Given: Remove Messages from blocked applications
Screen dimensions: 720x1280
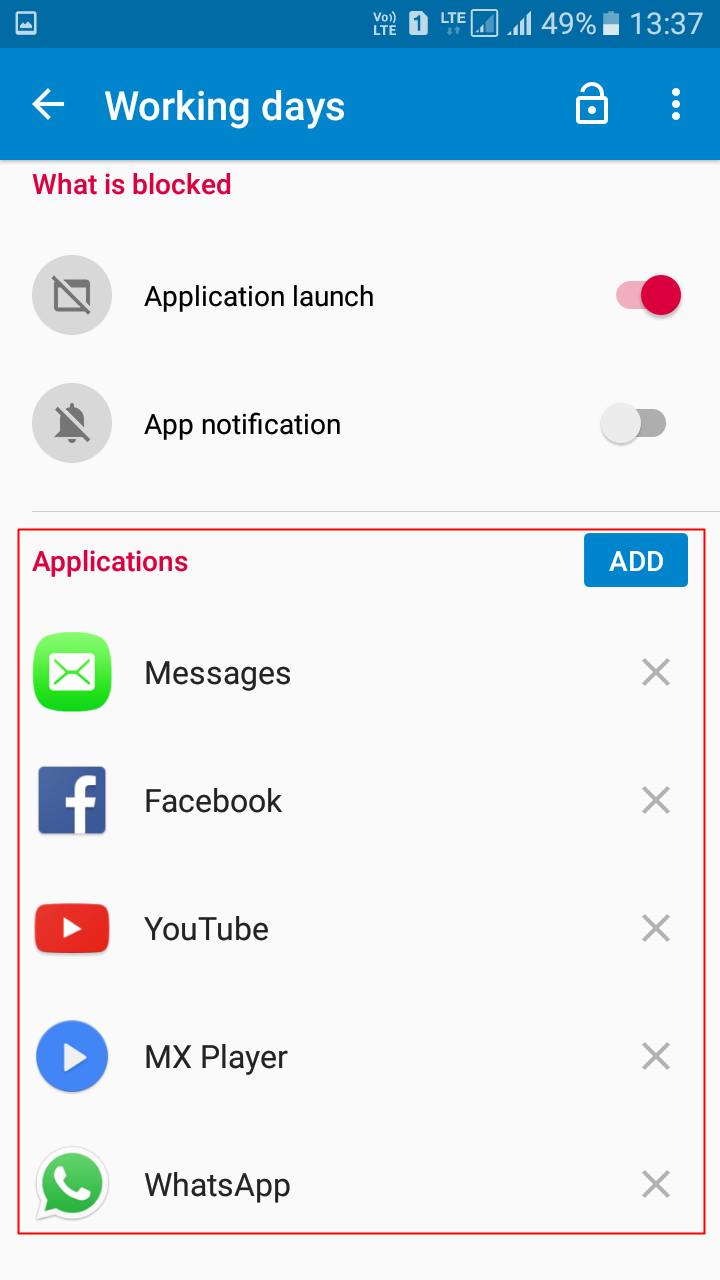Looking at the screenshot, I should point(656,673).
